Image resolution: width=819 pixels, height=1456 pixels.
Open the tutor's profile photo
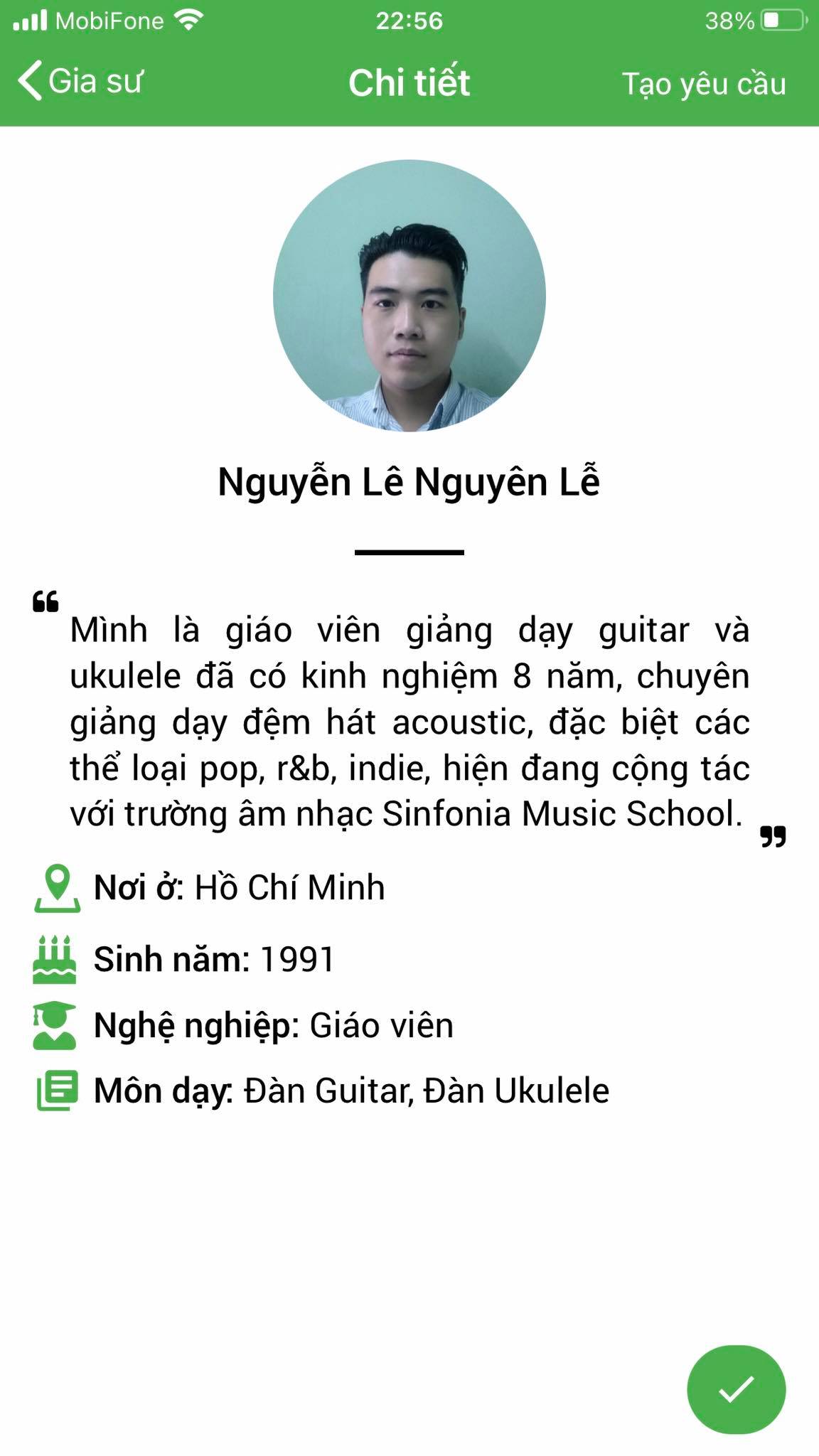pos(409,296)
